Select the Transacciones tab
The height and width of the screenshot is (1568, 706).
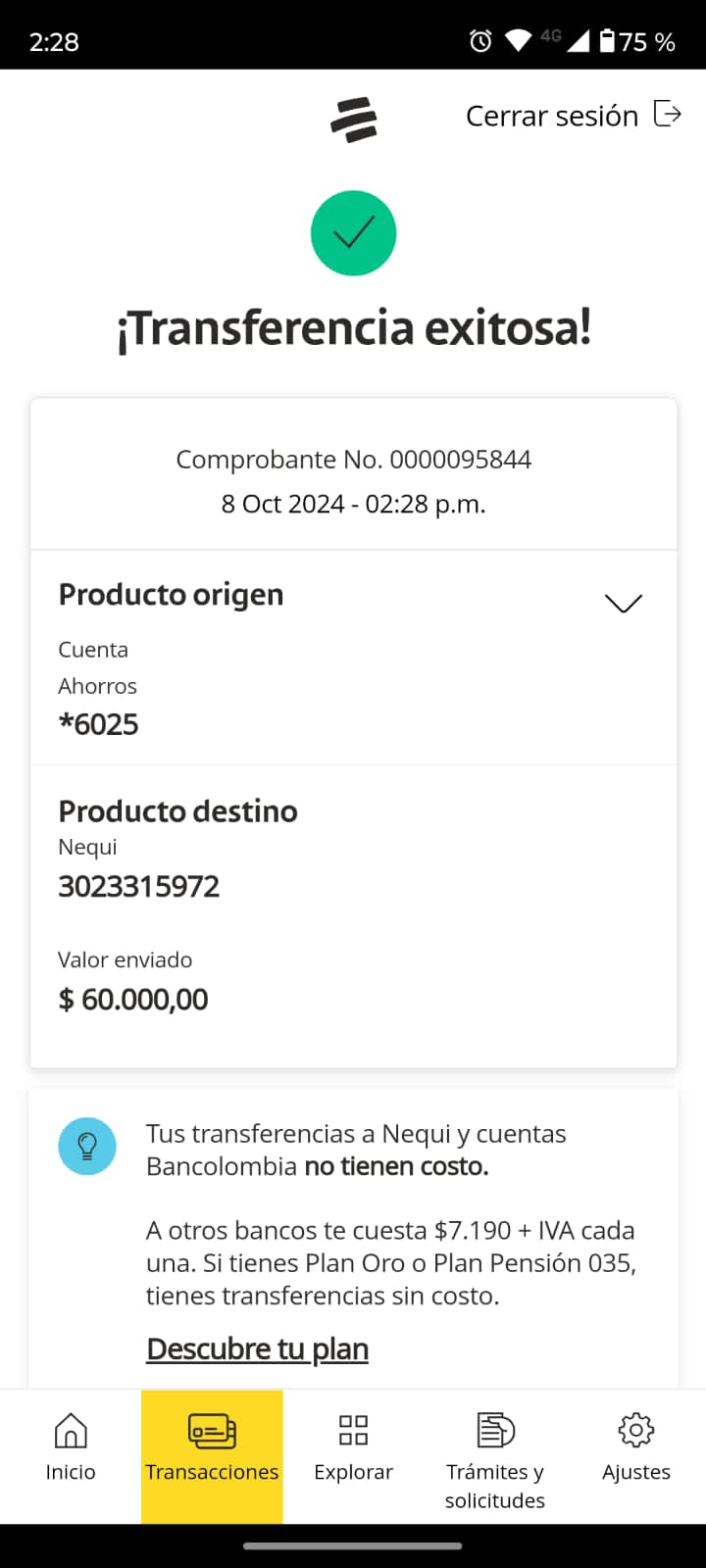pyautogui.click(x=212, y=1447)
